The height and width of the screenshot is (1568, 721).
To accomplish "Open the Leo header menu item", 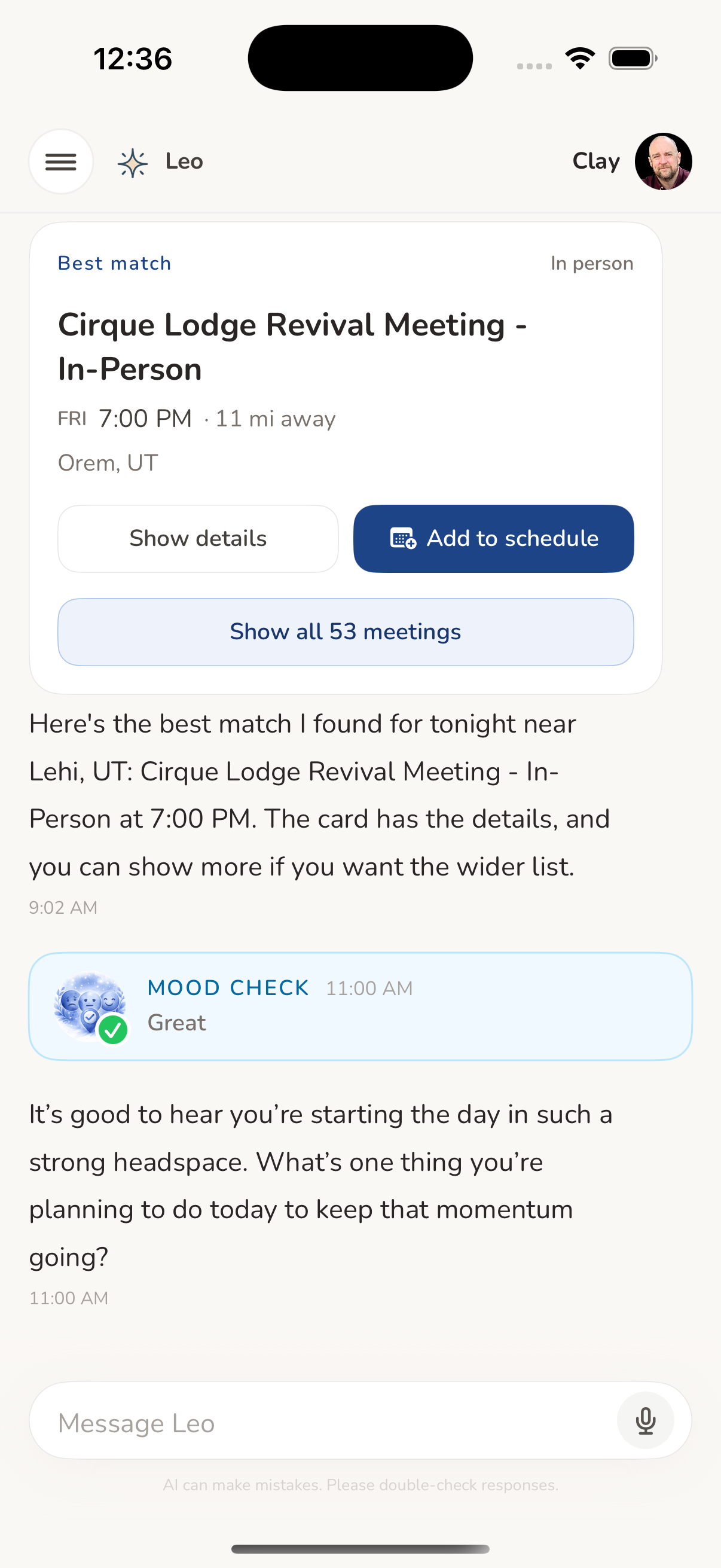I will [x=182, y=161].
